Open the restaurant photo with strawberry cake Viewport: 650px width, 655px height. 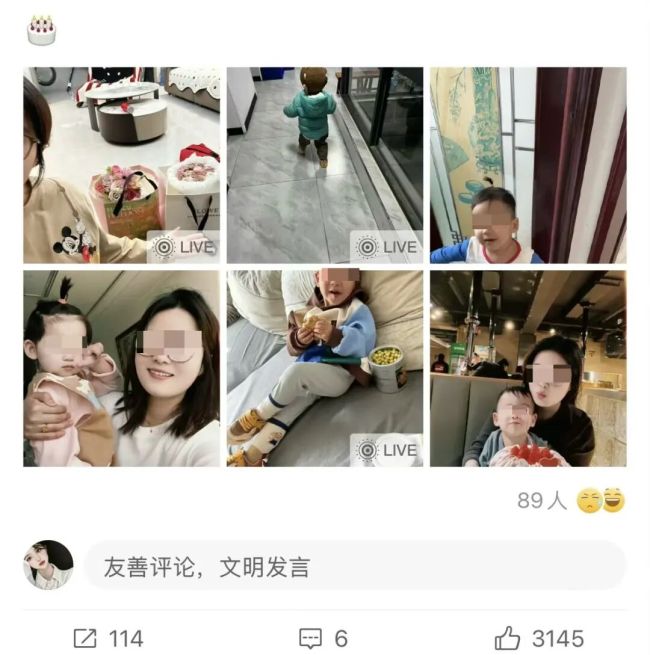pos(528,368)
